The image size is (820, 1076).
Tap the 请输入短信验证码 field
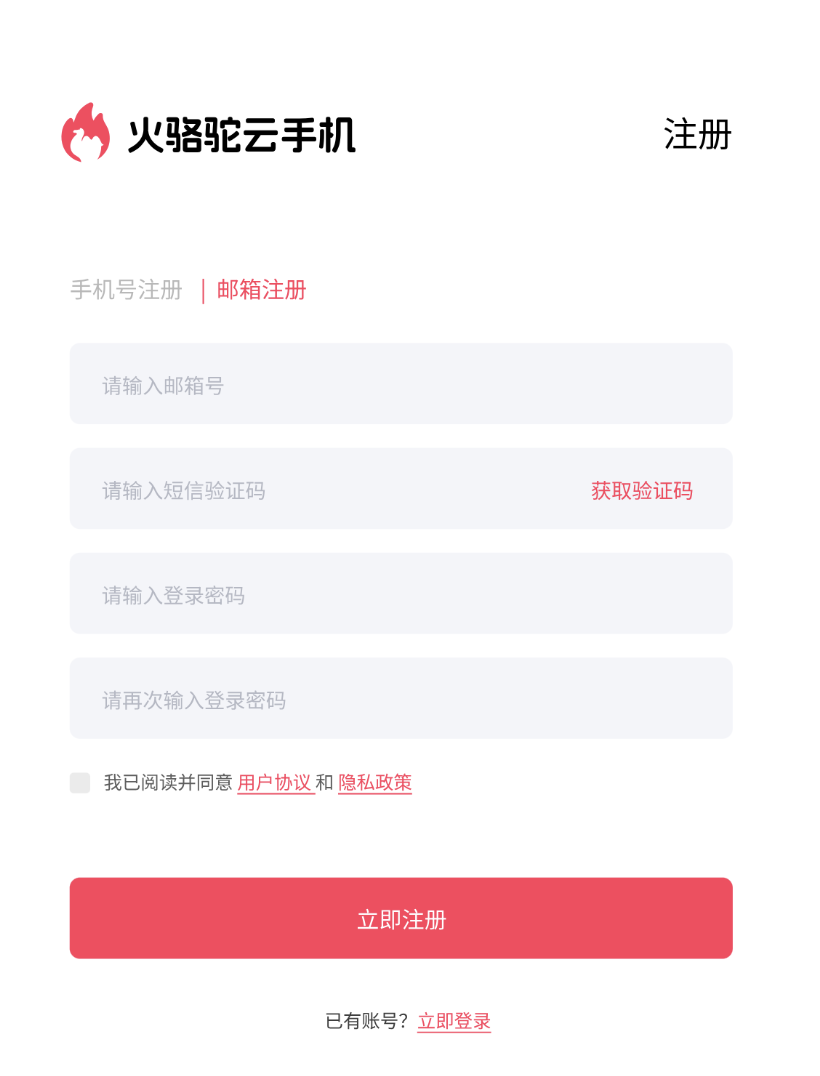point(320,490)
